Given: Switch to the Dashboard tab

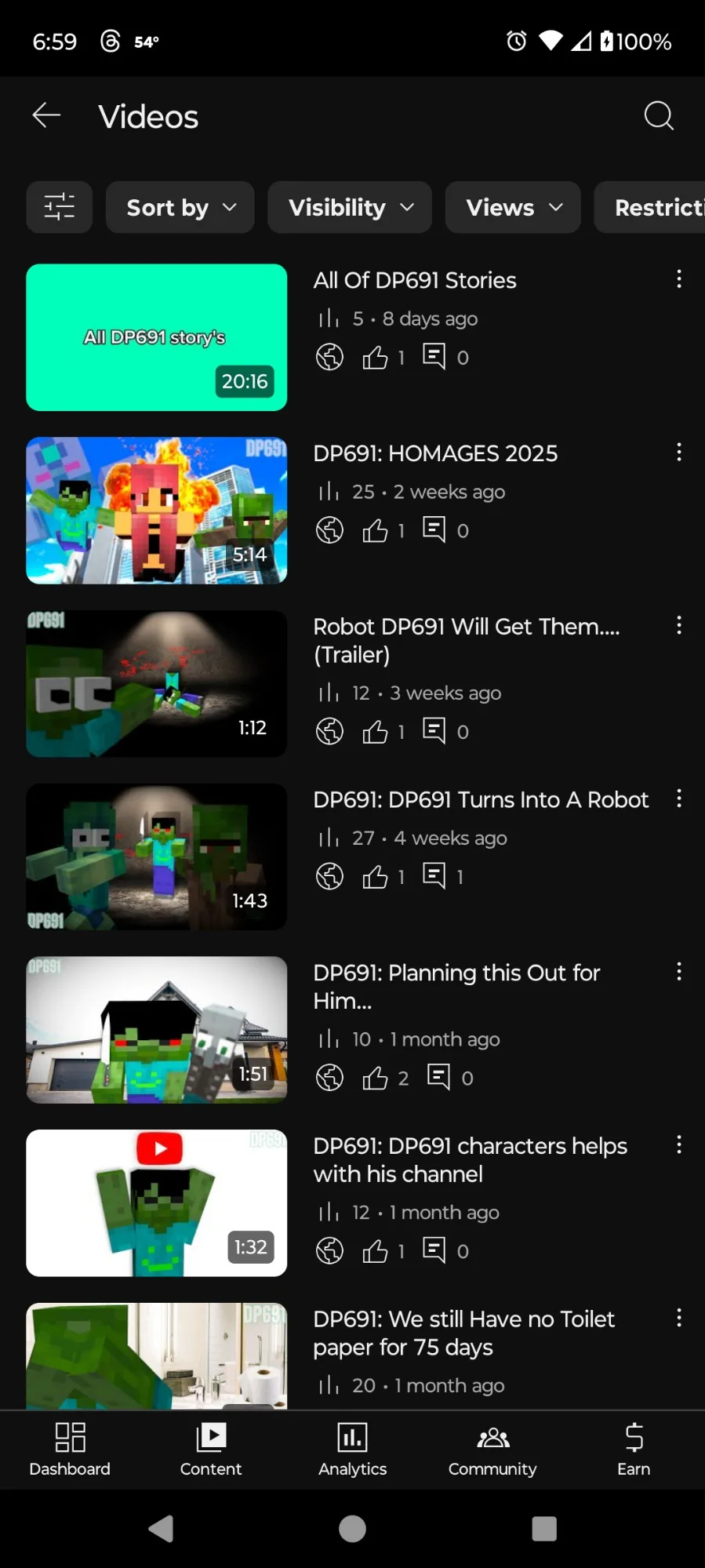Looking at the screenshot, I should [x=70, y=1450].
